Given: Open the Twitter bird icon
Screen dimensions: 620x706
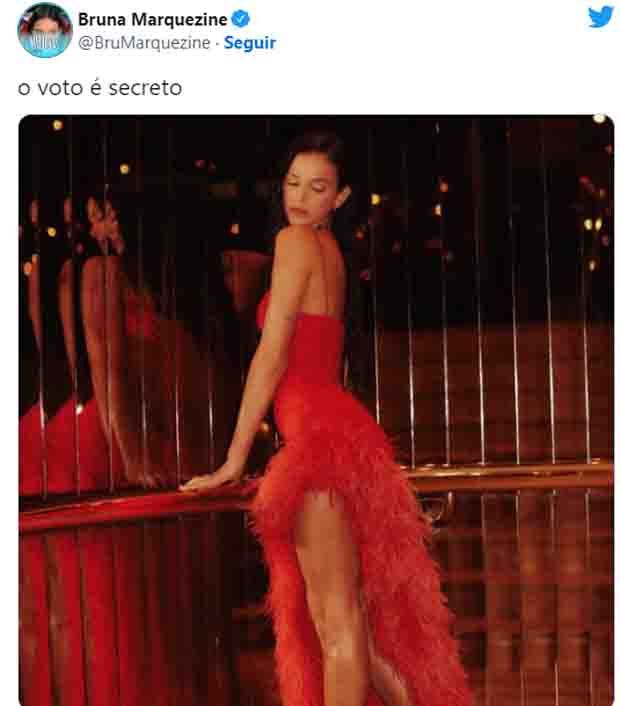Looking at the screenshot, I should click(x=600, y=17).
